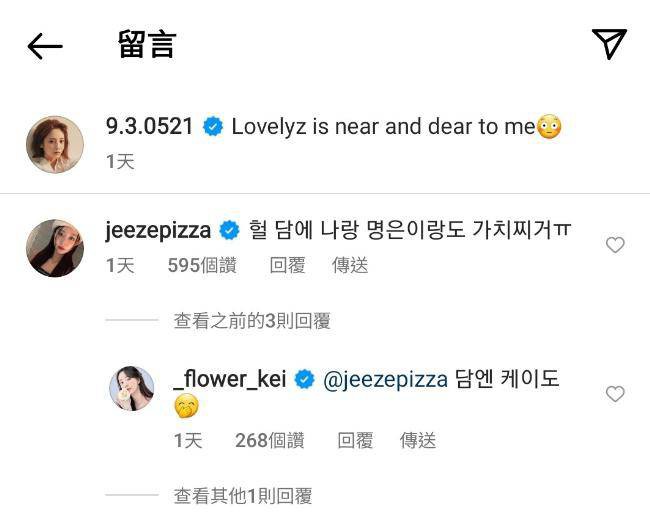
Task: Send jeezepizza's comment via 傳送
Action: [x=350, y=265]
